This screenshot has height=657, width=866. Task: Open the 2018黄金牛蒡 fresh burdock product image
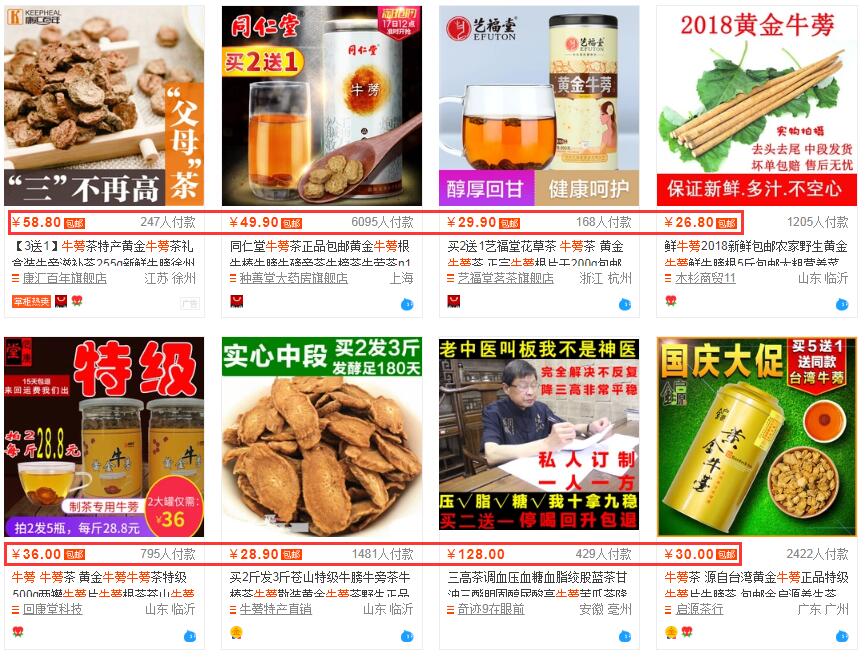point(756,105)
